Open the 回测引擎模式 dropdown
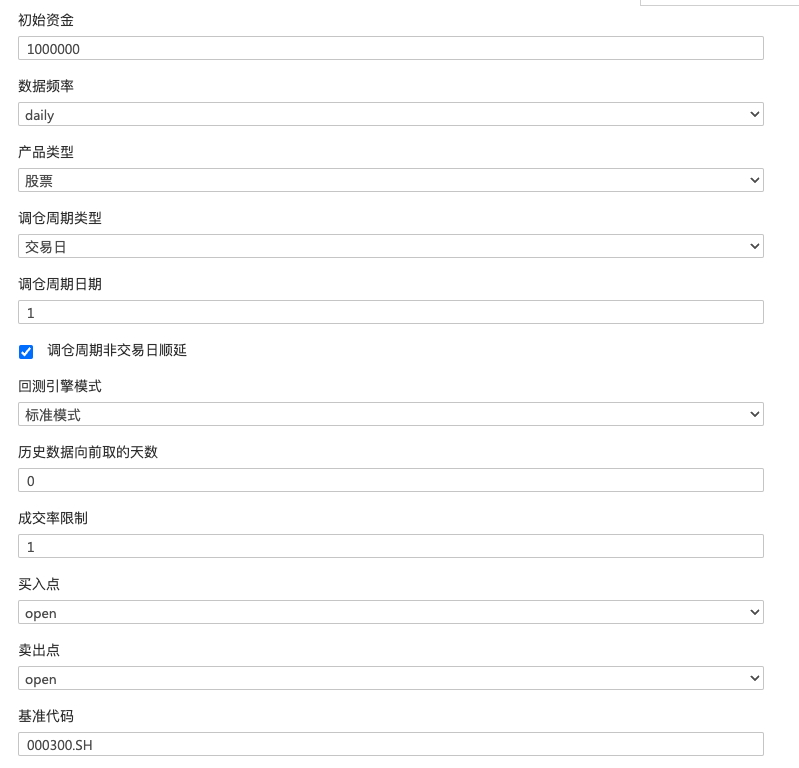 390,414
